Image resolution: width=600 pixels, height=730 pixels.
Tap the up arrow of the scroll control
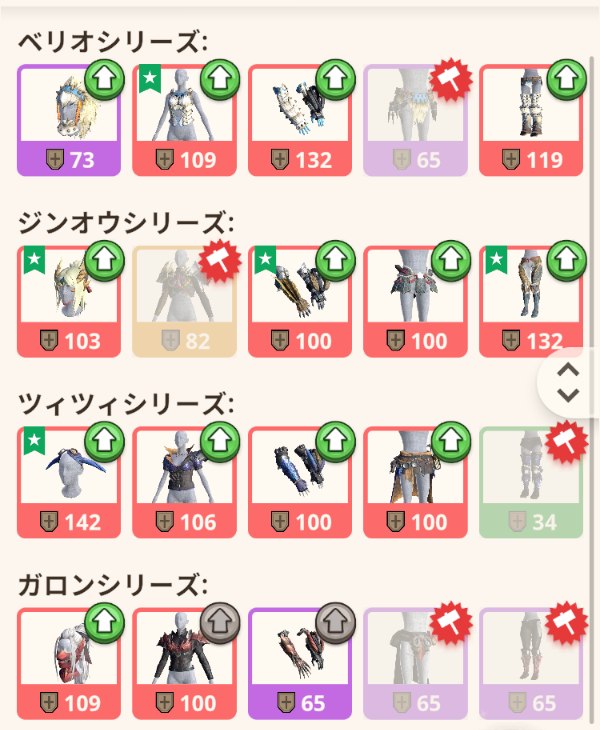pos(568,370)
